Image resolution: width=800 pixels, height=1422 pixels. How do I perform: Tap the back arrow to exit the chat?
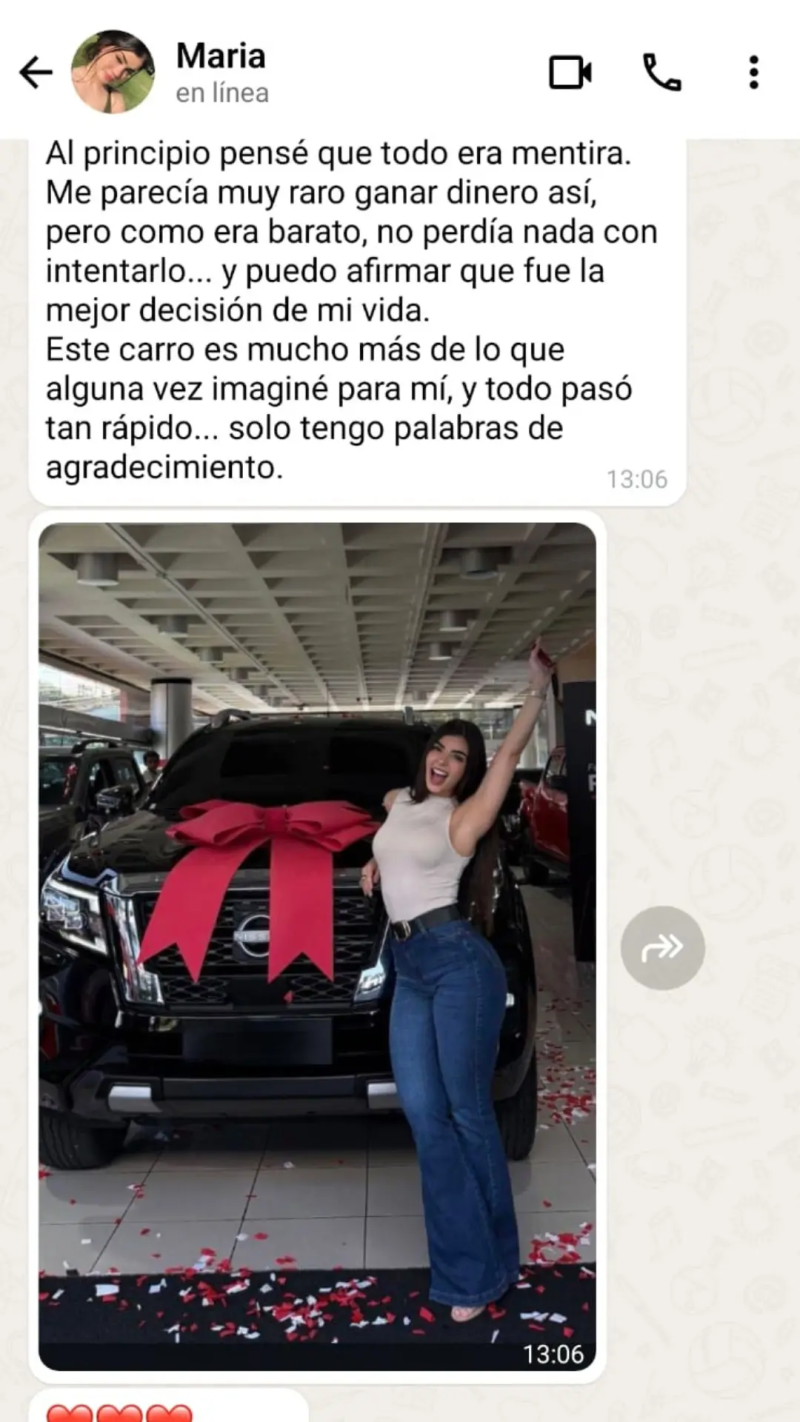click(x=35, y=71)
